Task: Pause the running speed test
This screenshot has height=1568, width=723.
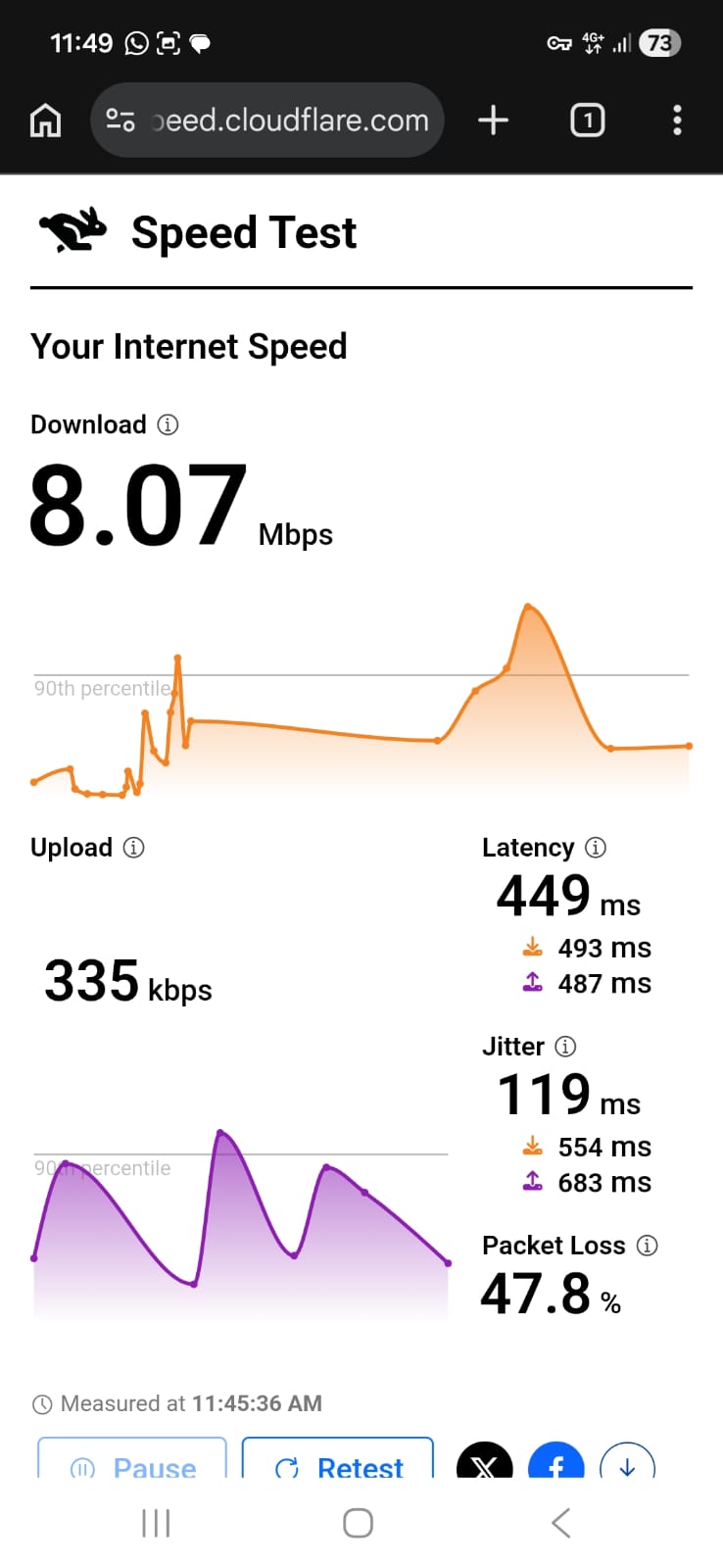Action: coord(131,1467)
